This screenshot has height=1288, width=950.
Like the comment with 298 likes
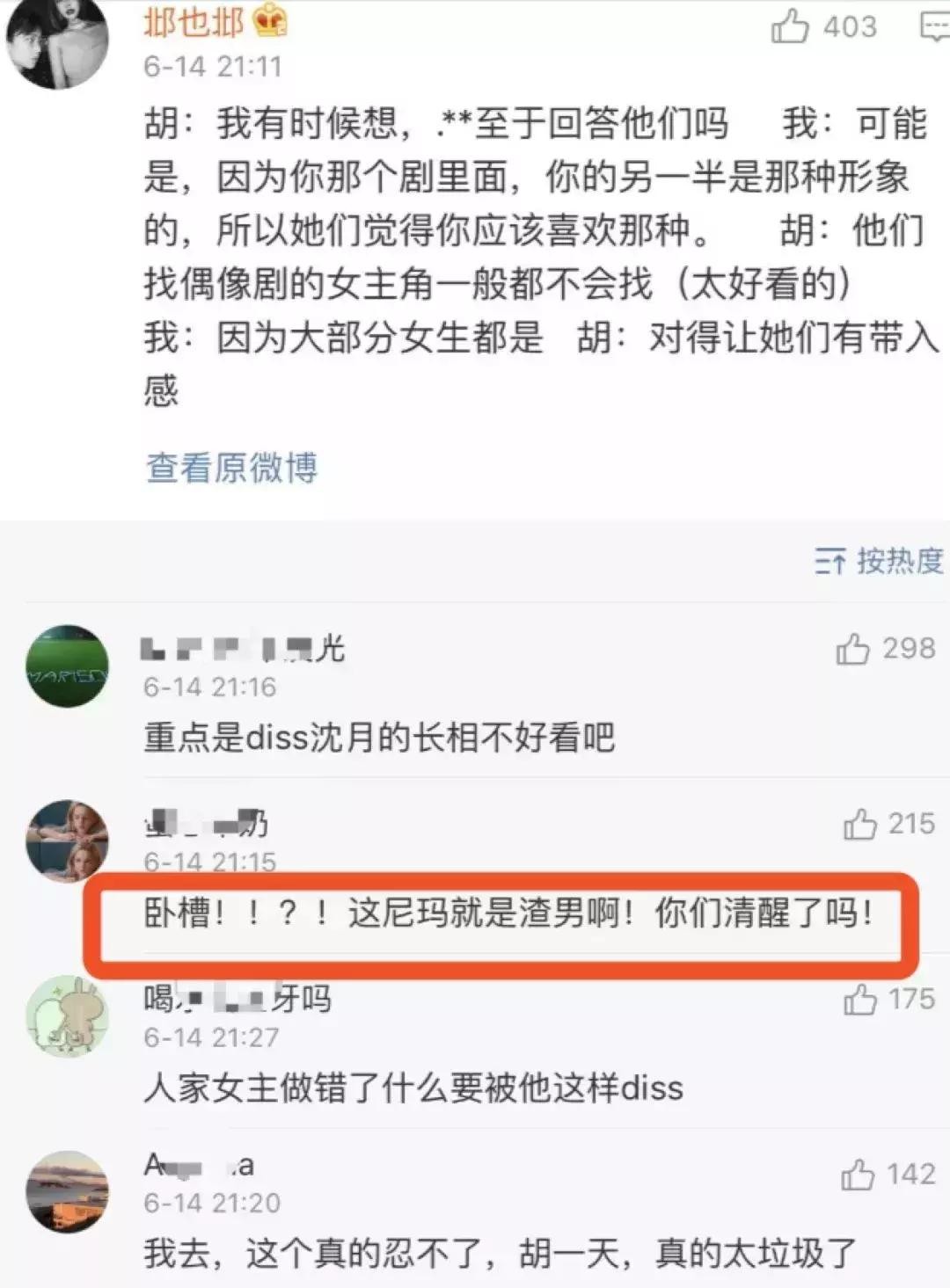852,649
